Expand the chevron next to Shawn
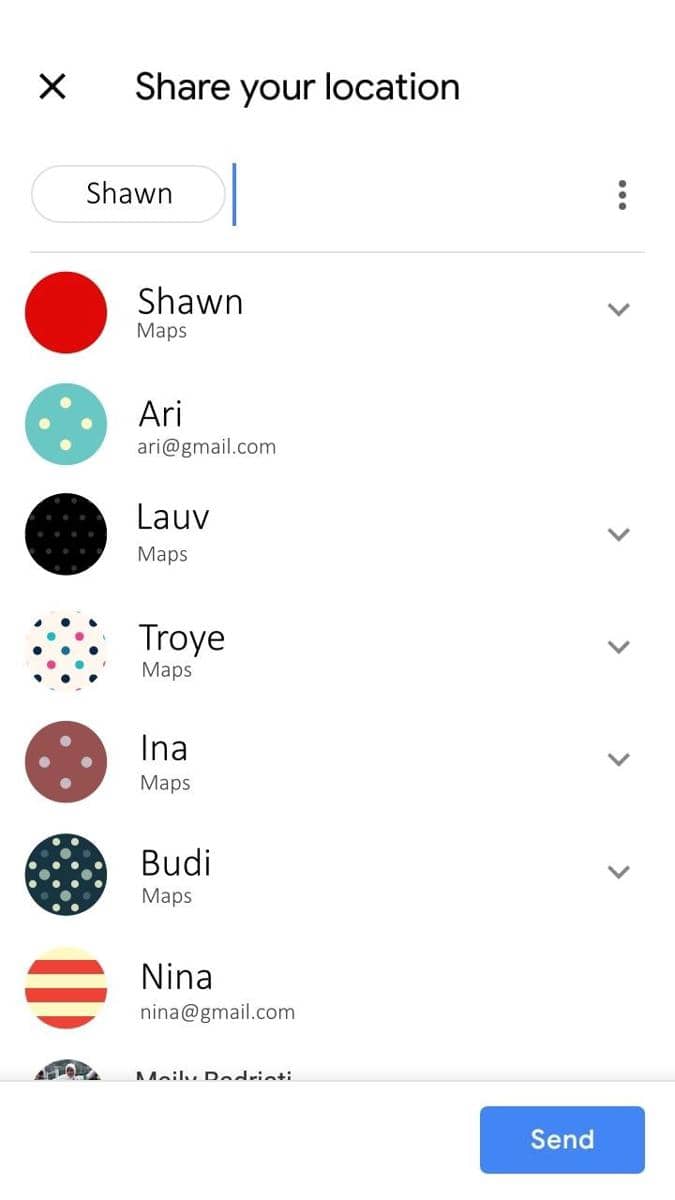The image size is (675, 1200). tap(618, 310)
